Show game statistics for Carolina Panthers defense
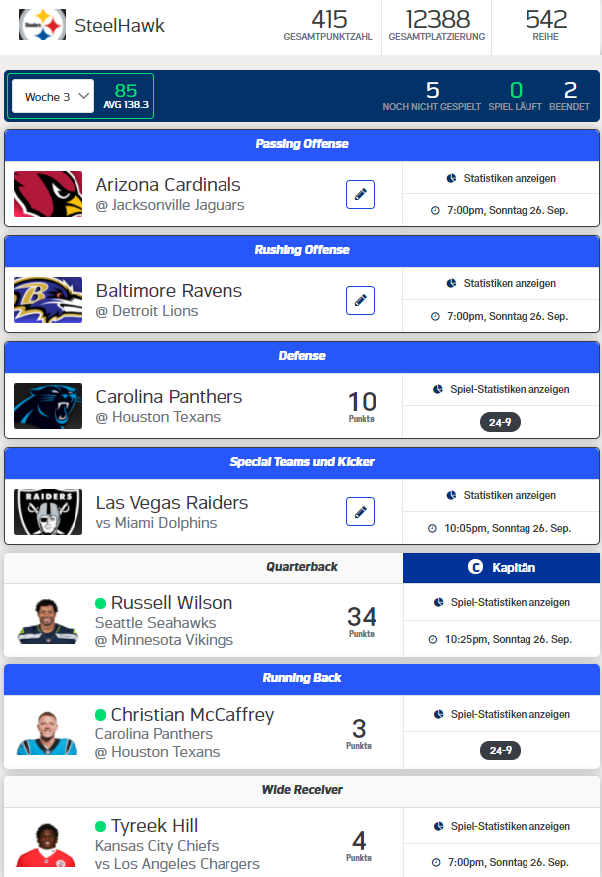The width and height of the screenshot is (602, 877). tap(501, 389)
